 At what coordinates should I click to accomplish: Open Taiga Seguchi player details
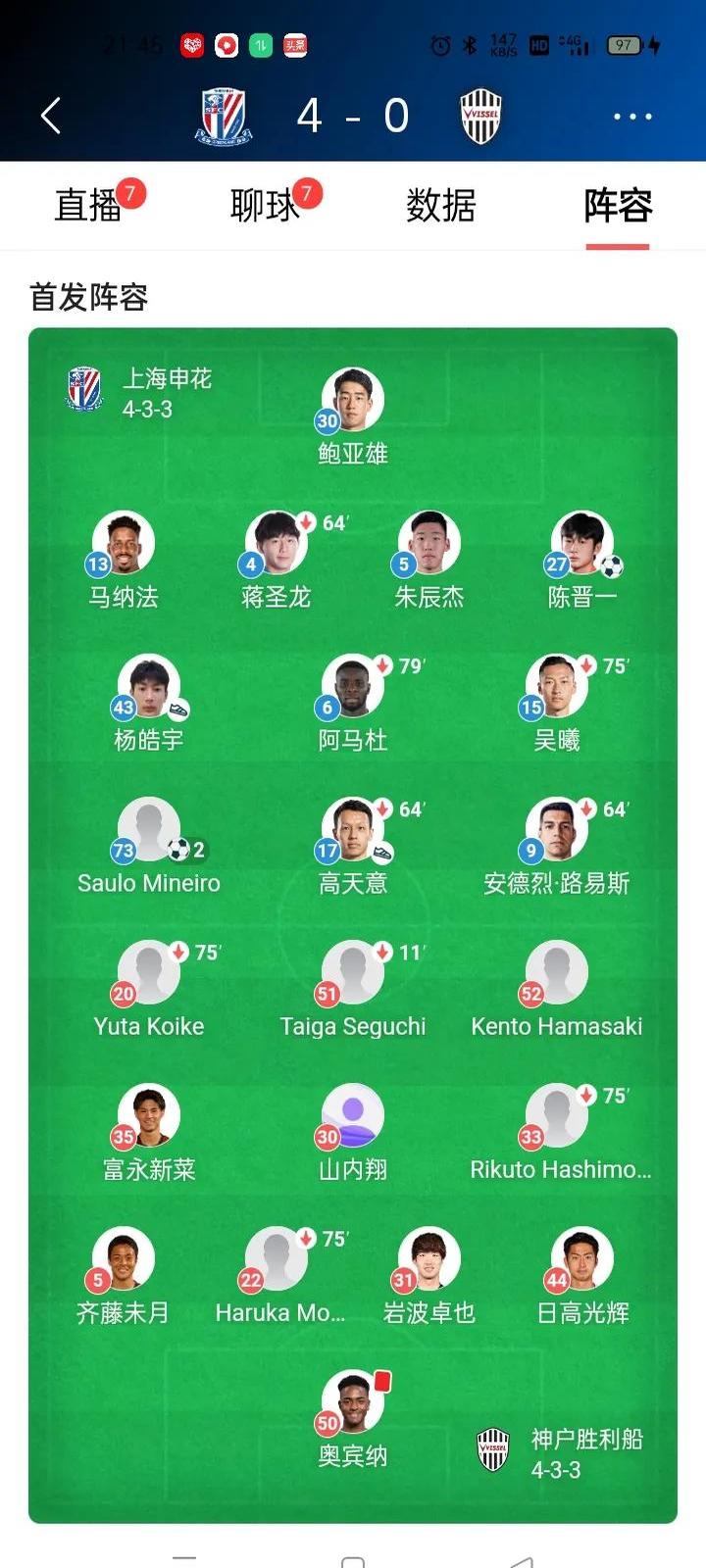pos(352,971)
